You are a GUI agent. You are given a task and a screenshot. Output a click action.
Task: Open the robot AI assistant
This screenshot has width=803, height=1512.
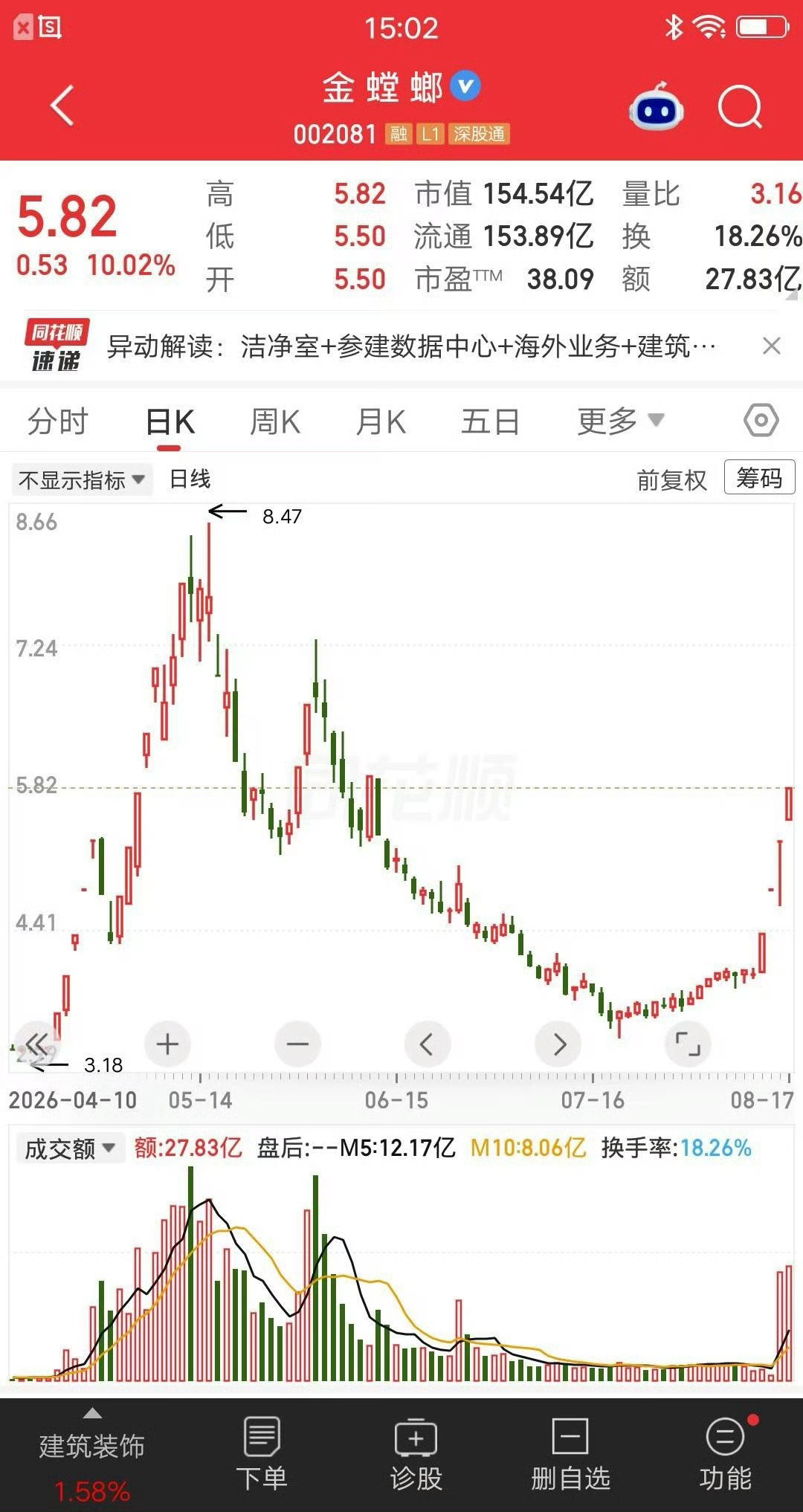656,108
